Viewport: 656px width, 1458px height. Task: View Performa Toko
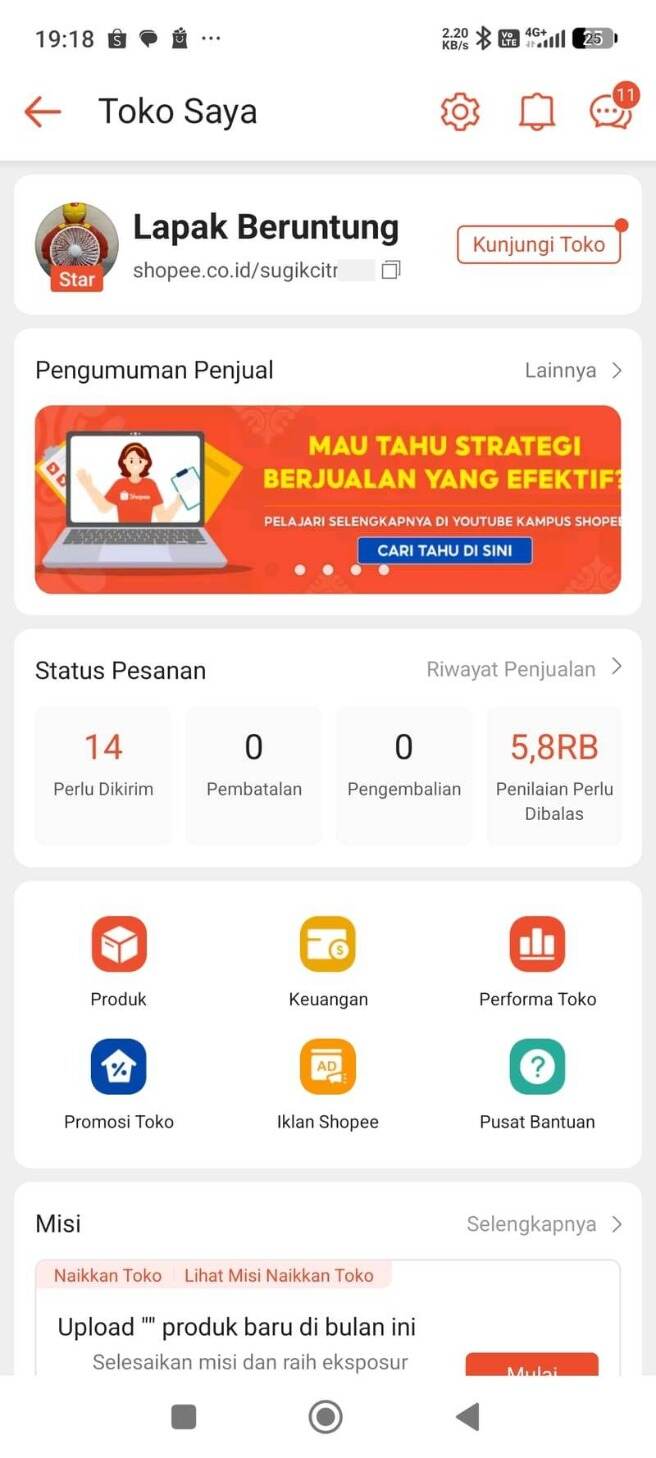[537, 962]
